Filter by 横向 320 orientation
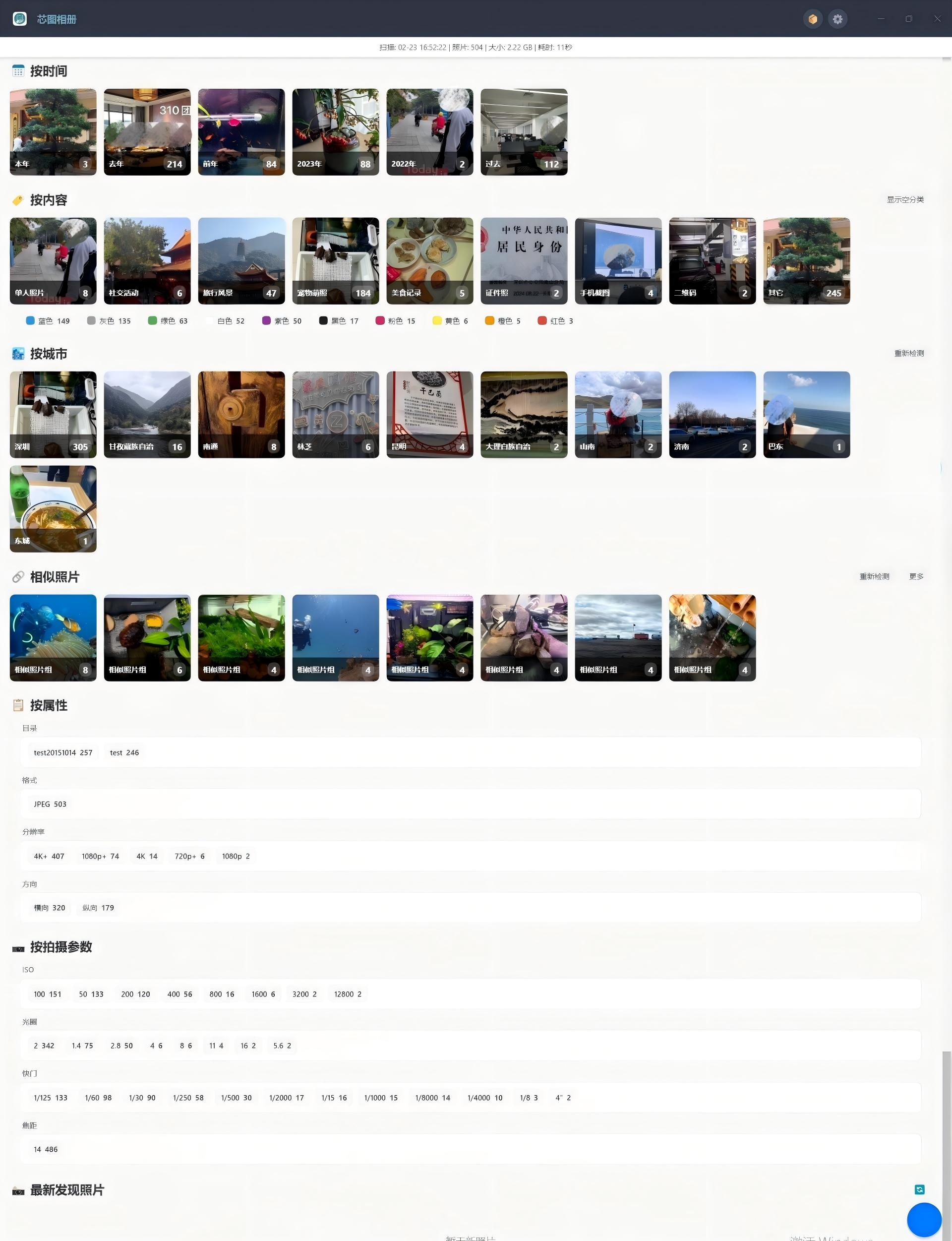The width and height of the screenshot is (952, 1241). pos(49,908)
